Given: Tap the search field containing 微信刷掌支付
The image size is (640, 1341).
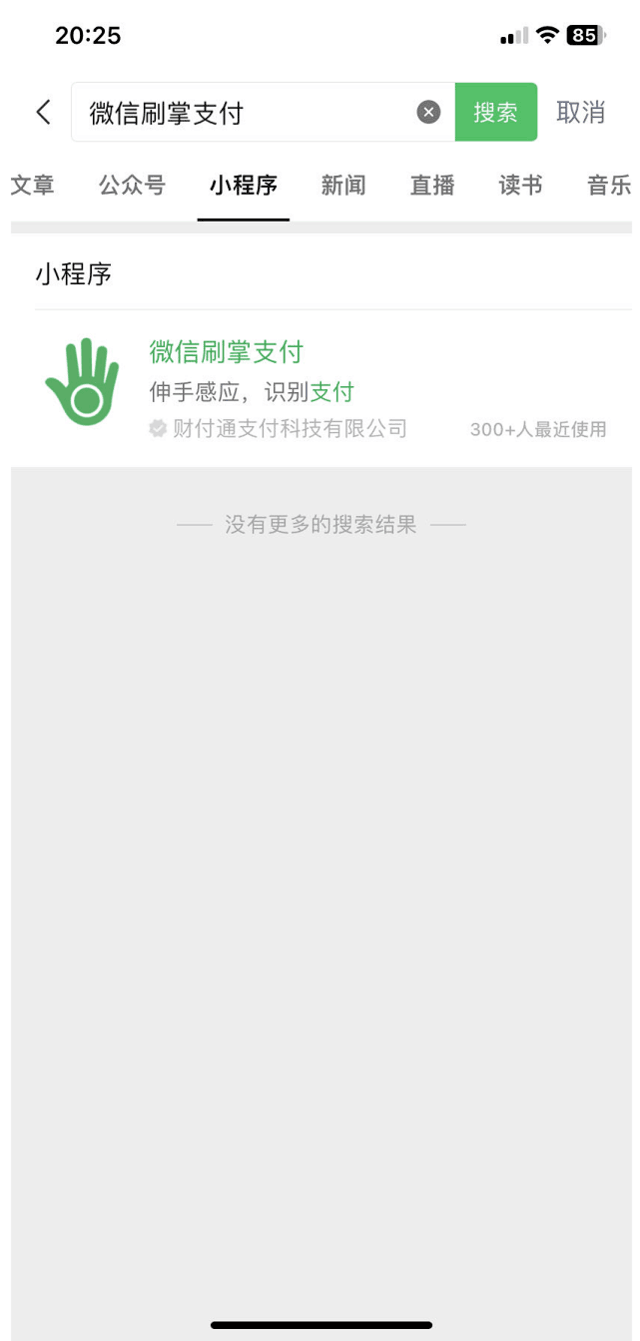Looking at the screenshot, I should pos(240,113).
